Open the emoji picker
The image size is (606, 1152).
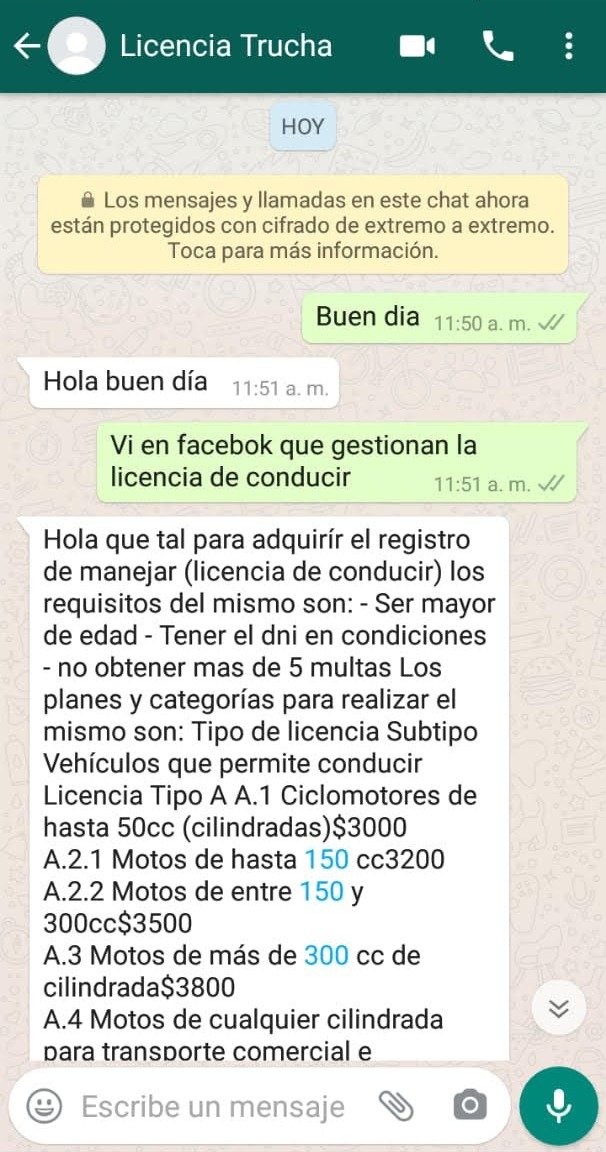(44, 1105)
